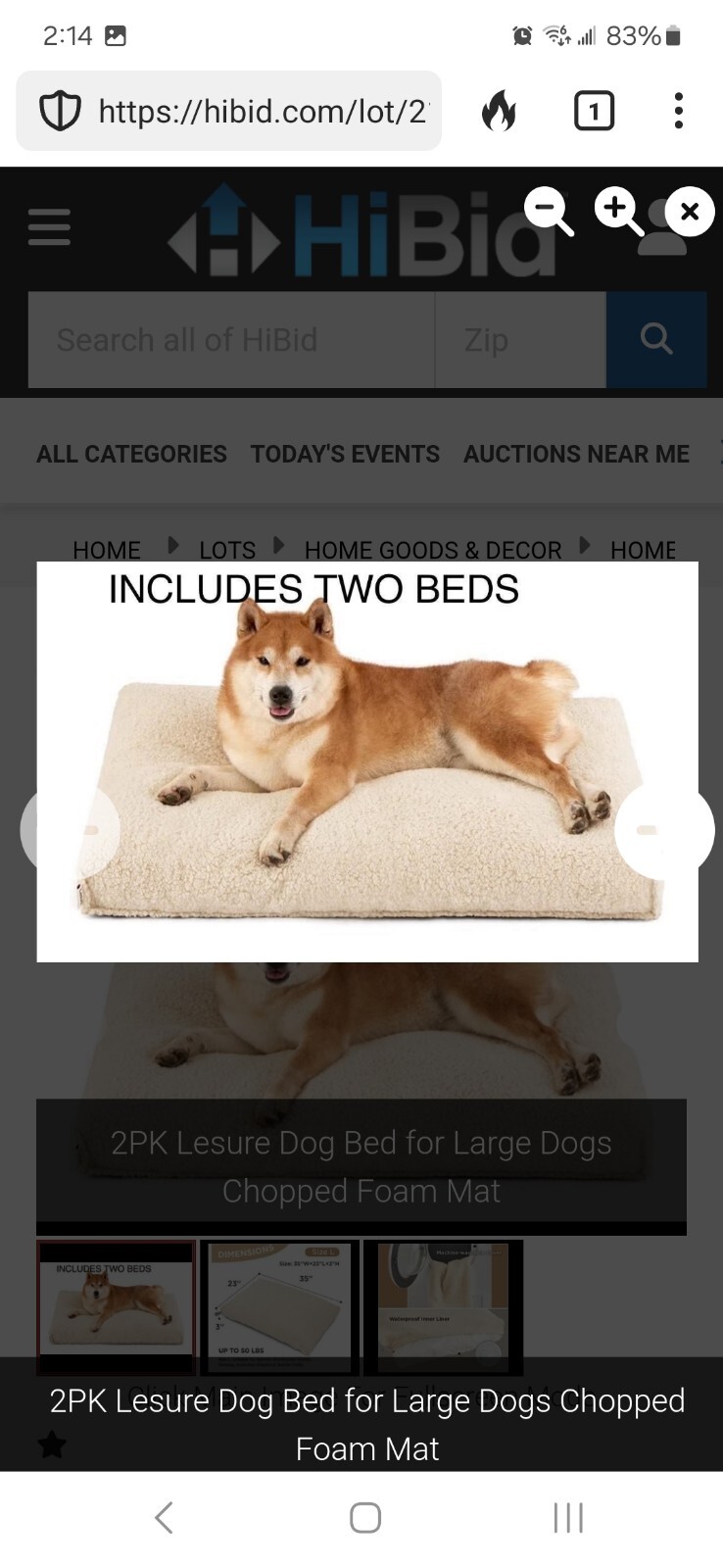
Task: Show the next lightbox image
Action: click(663, 829)
